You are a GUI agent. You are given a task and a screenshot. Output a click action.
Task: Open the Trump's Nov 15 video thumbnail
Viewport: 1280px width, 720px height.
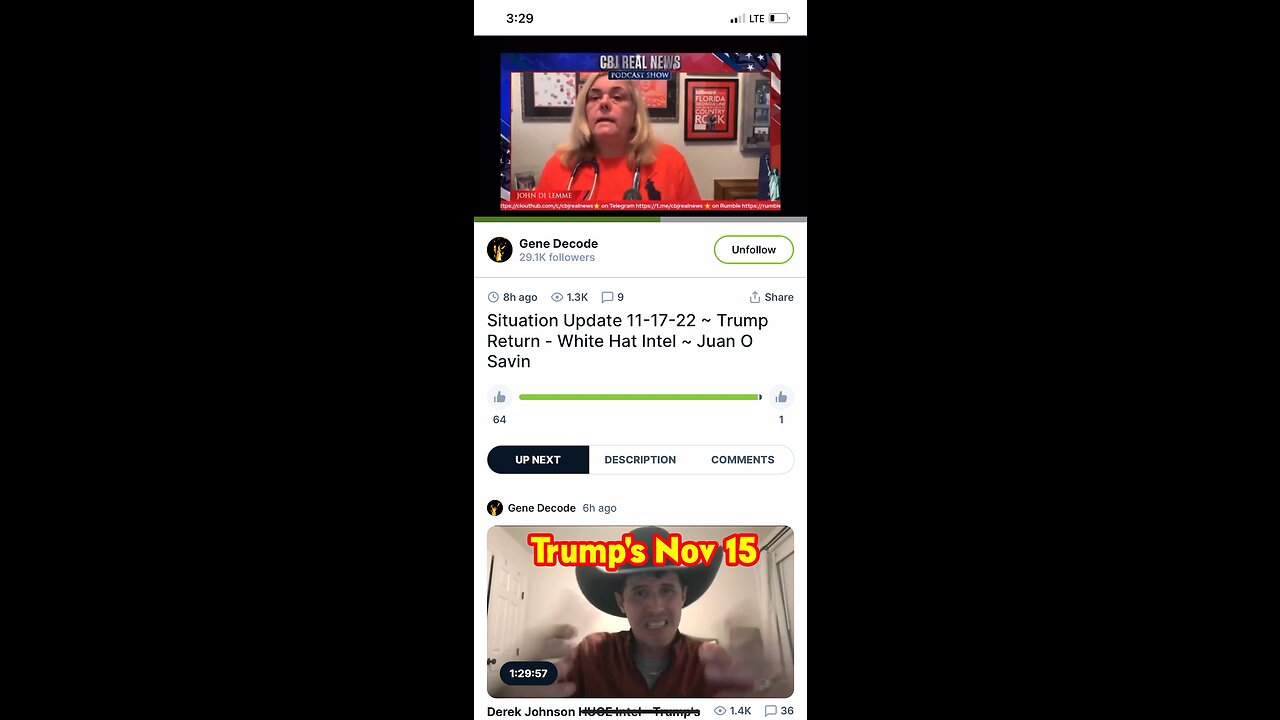point(640,611)
